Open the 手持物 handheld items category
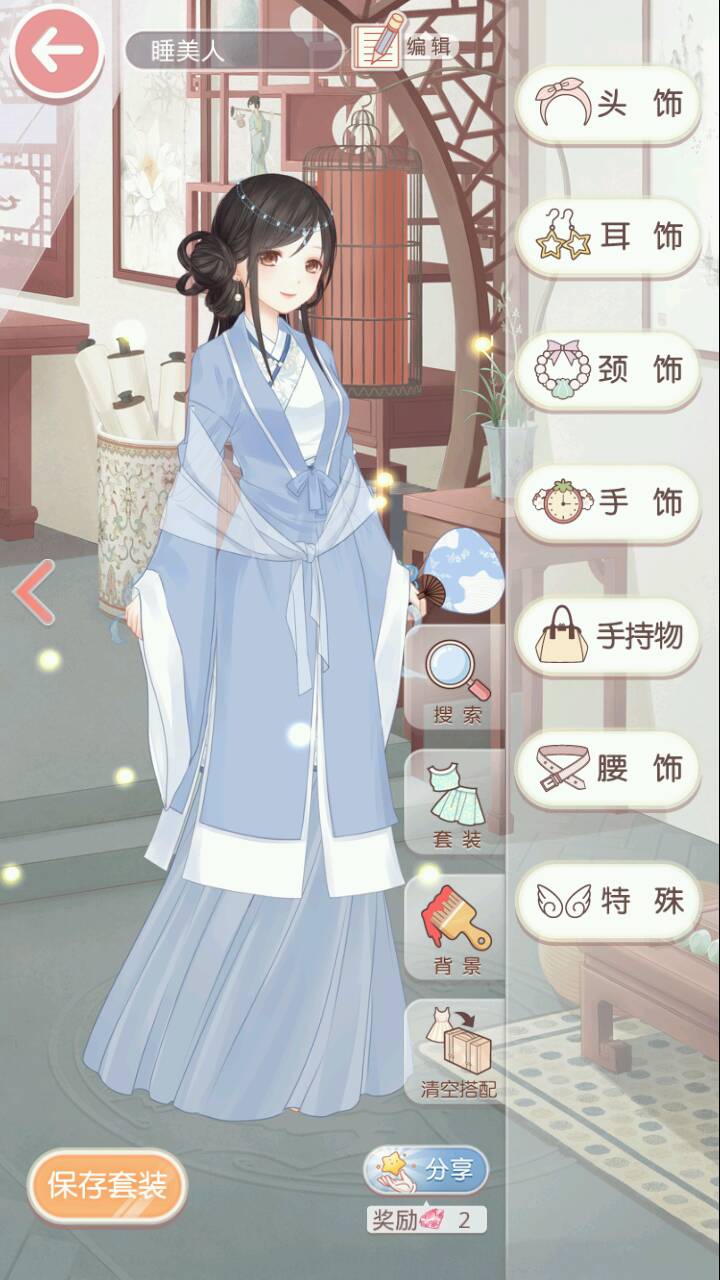 [608, 636]
